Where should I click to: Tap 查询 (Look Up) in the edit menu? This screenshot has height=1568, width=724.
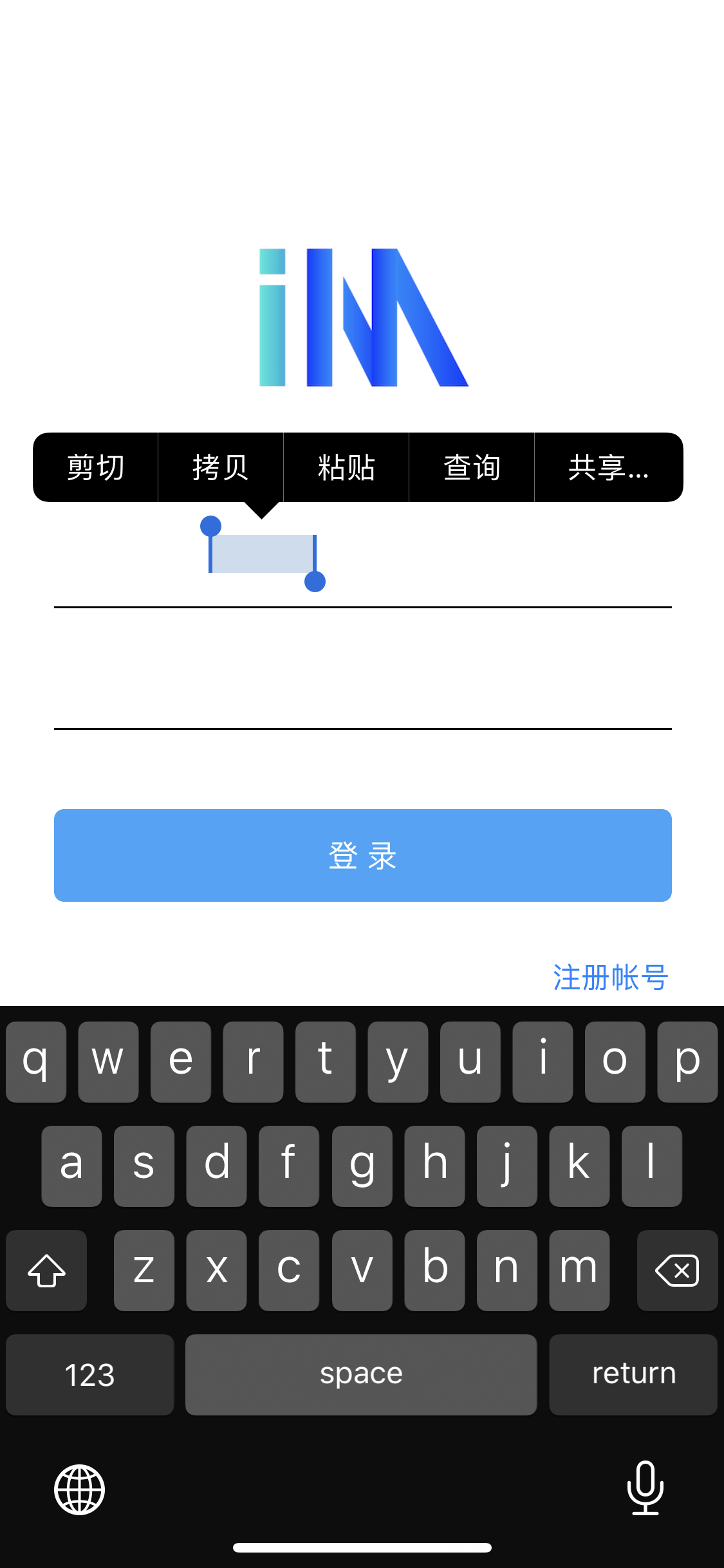(x=471, y=467)
